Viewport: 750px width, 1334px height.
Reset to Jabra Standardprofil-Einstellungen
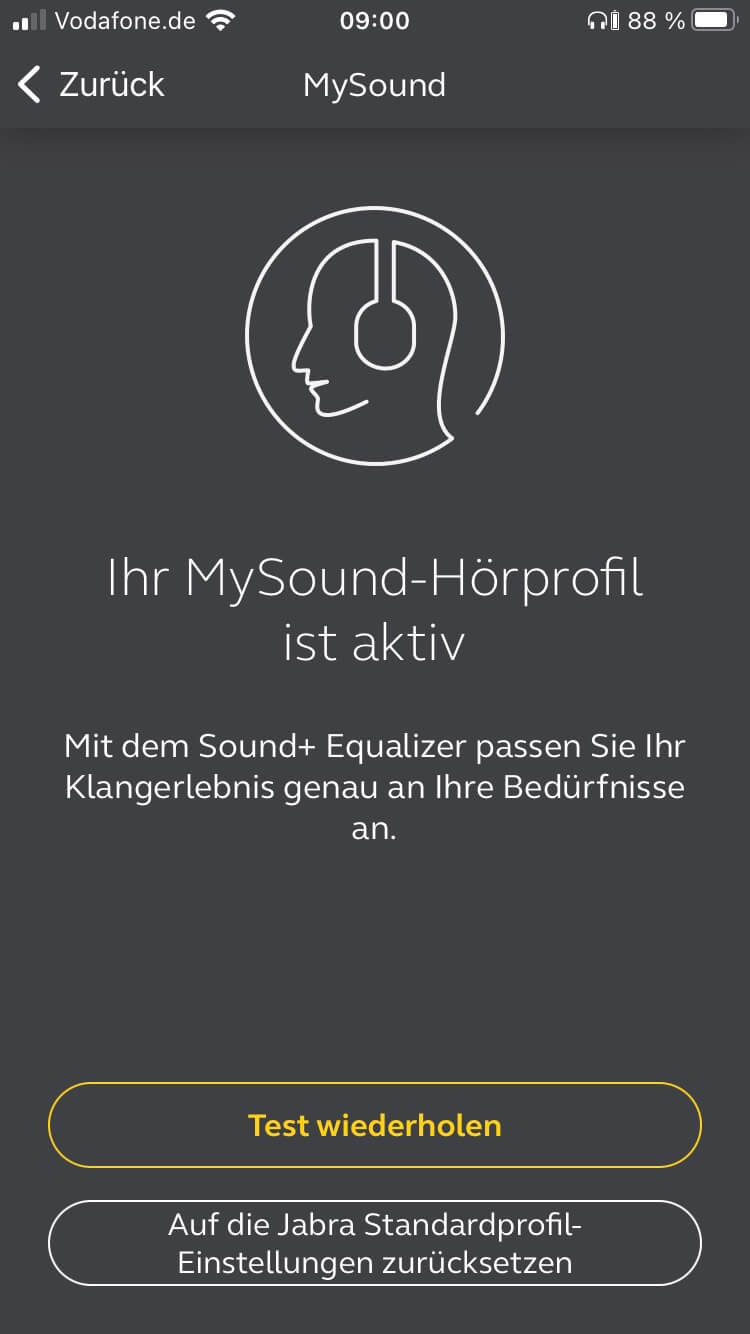[375, 1243]
